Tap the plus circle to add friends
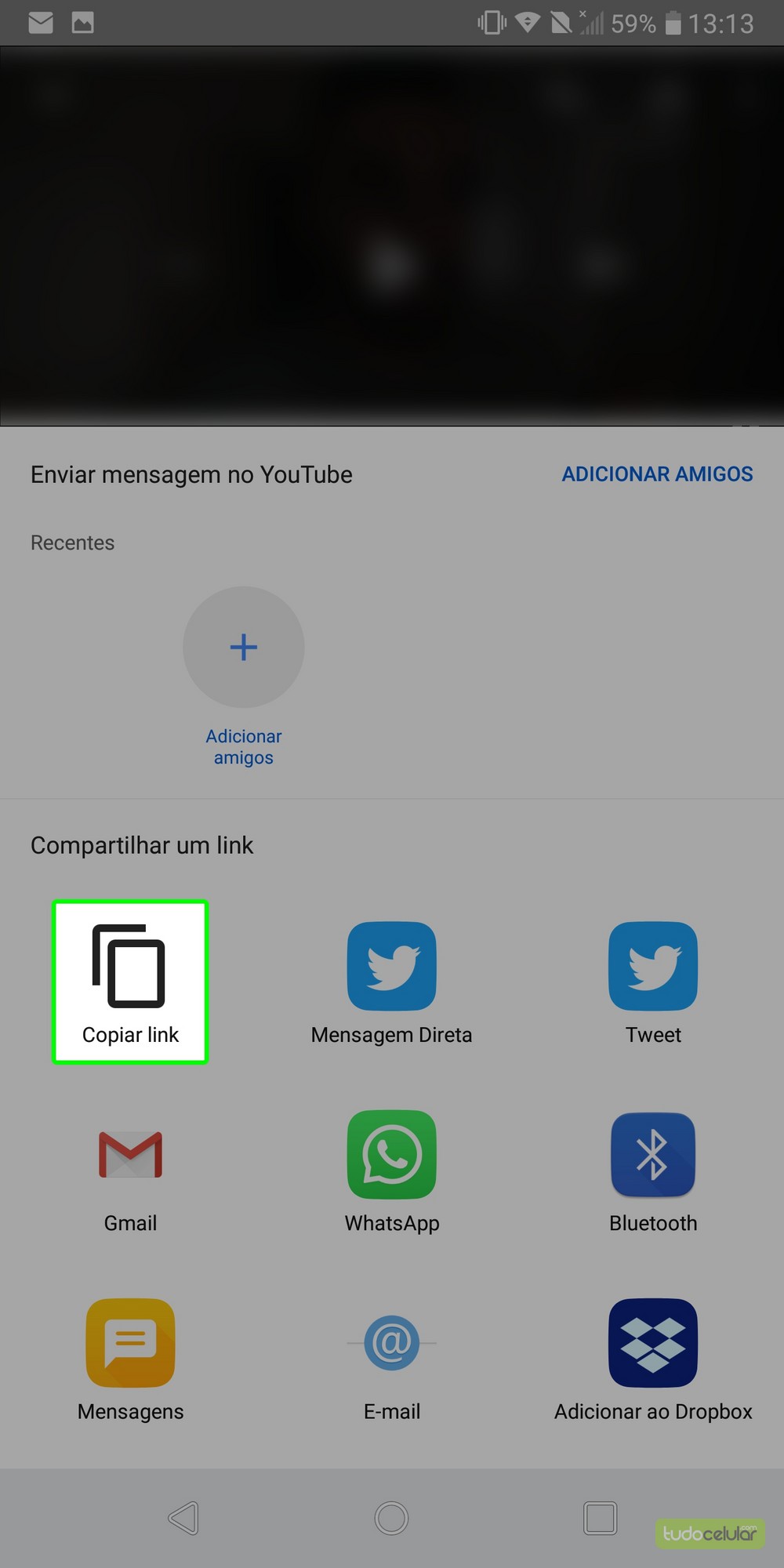This screenshot has width=784, height=1568. [x=243, y=648]
